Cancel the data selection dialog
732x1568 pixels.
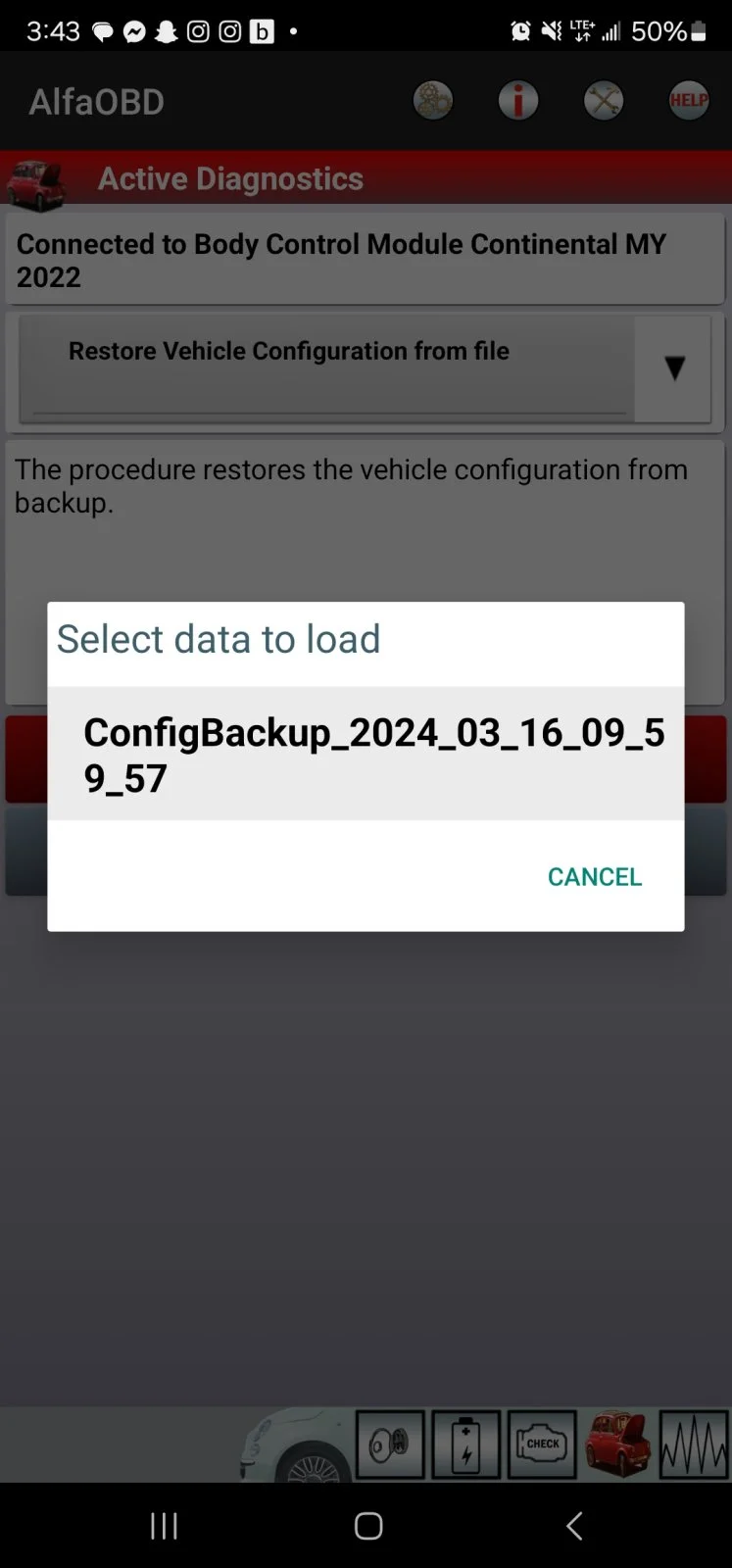594,876
